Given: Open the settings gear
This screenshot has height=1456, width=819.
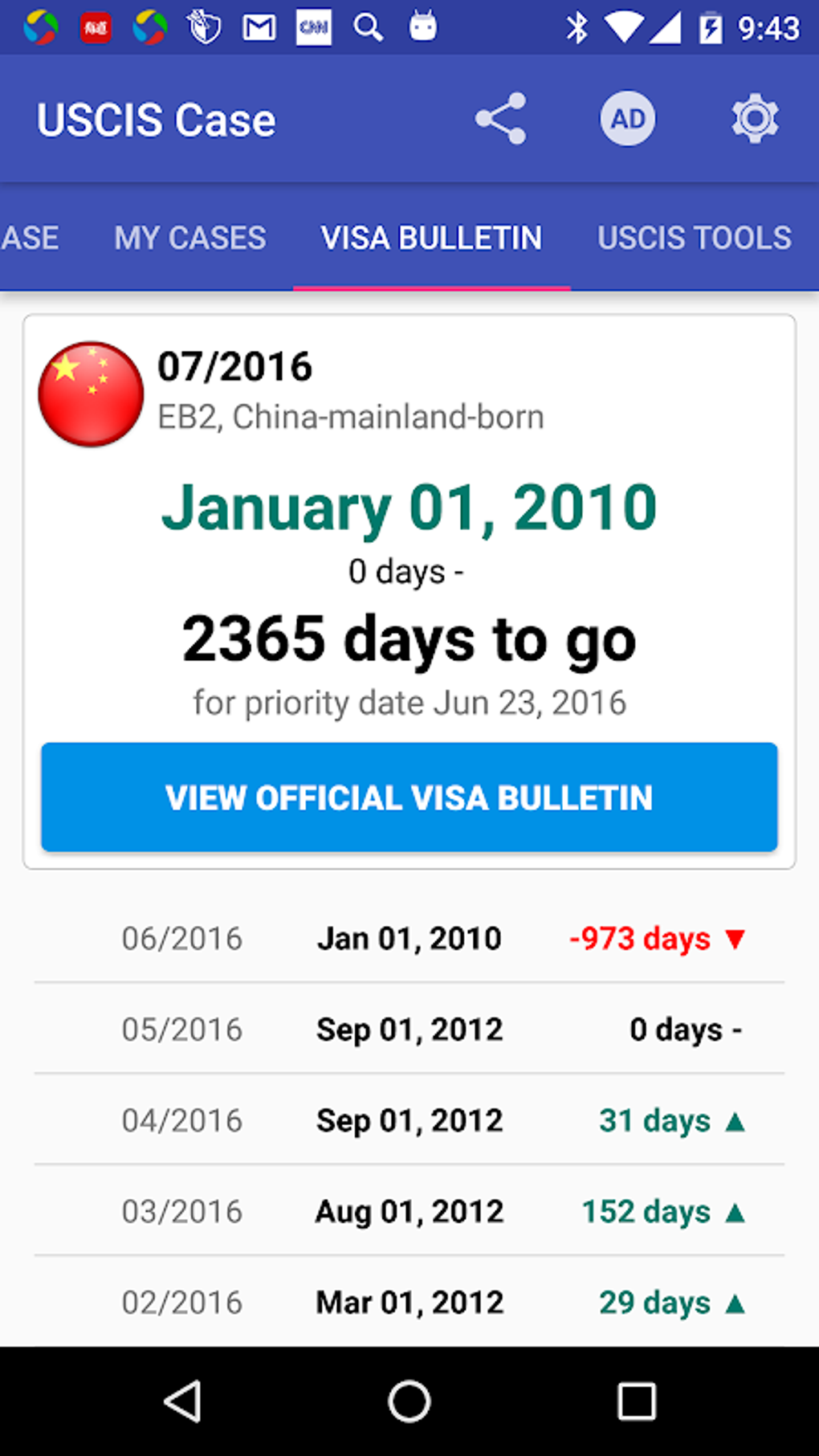Looking at the screenshot, I should [x=755, y=119].
